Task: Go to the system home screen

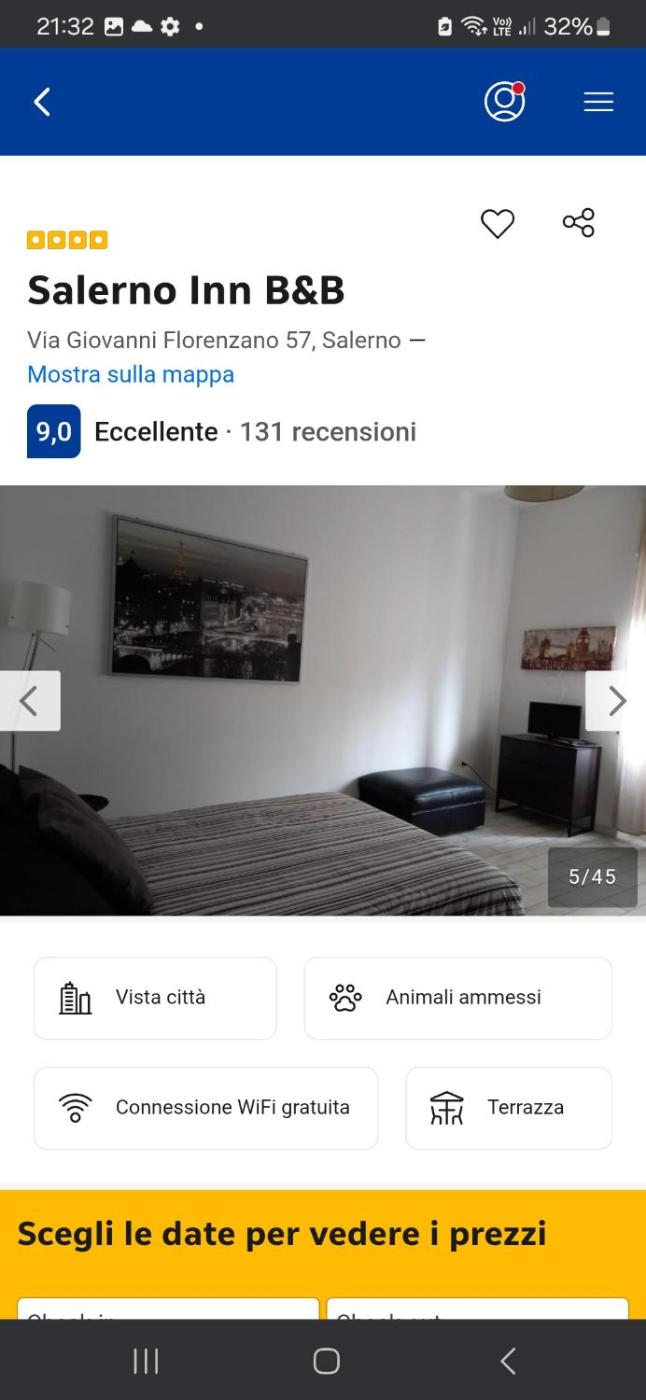Action: click(x=326, y=1360)
